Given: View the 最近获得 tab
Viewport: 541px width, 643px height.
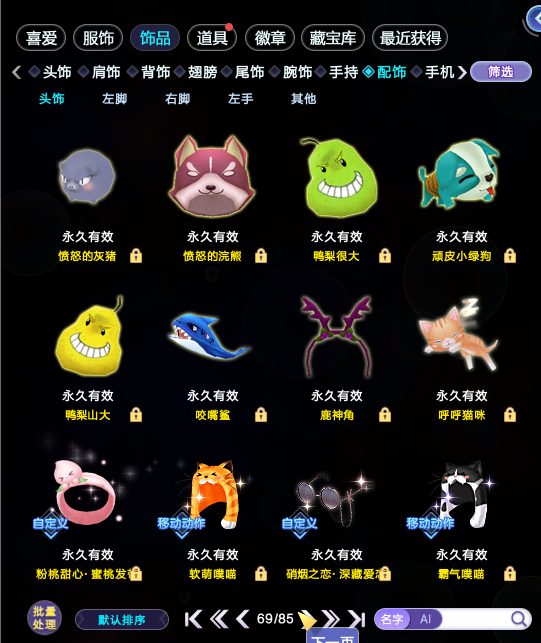Looking at the screenshot, I should coord(410,38).
